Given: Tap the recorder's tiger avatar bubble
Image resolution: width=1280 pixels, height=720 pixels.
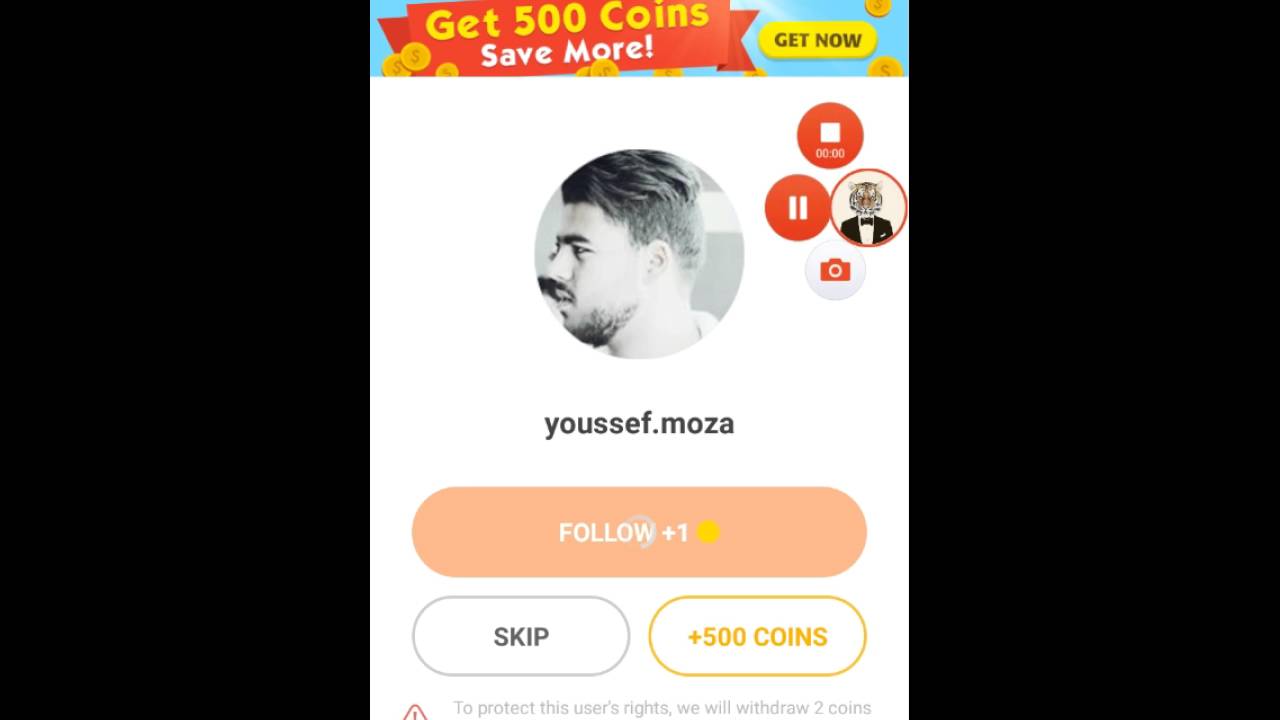Looking at the screenshot, I should tap(869, 208).
